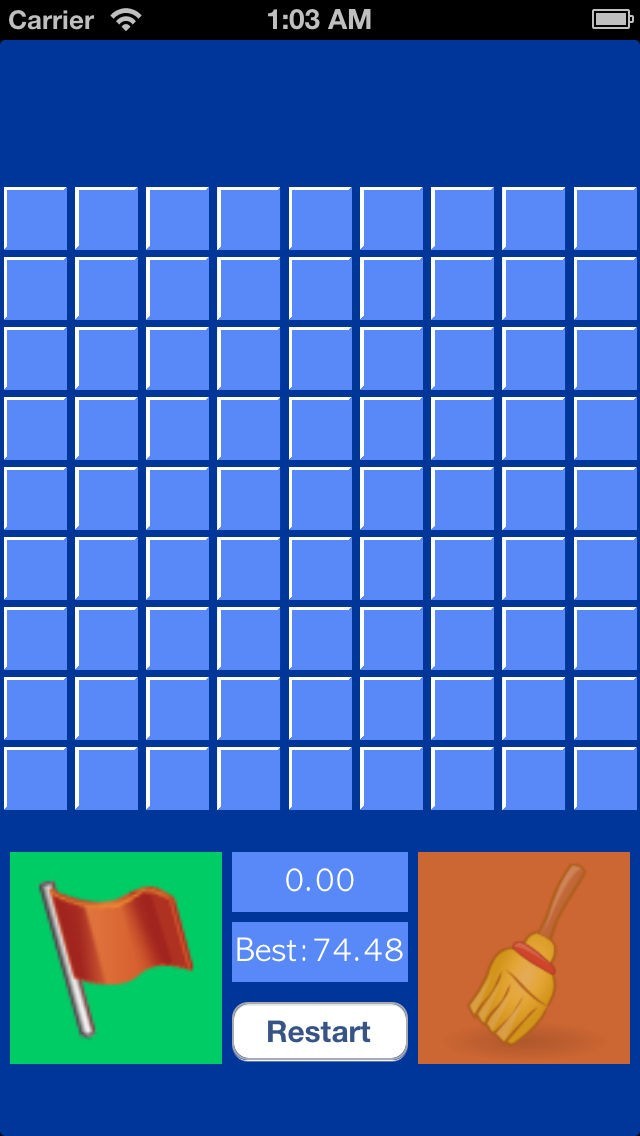Tap the Restart button
The height and width of the screenshot is (1136, 640).
[320, 1032]
